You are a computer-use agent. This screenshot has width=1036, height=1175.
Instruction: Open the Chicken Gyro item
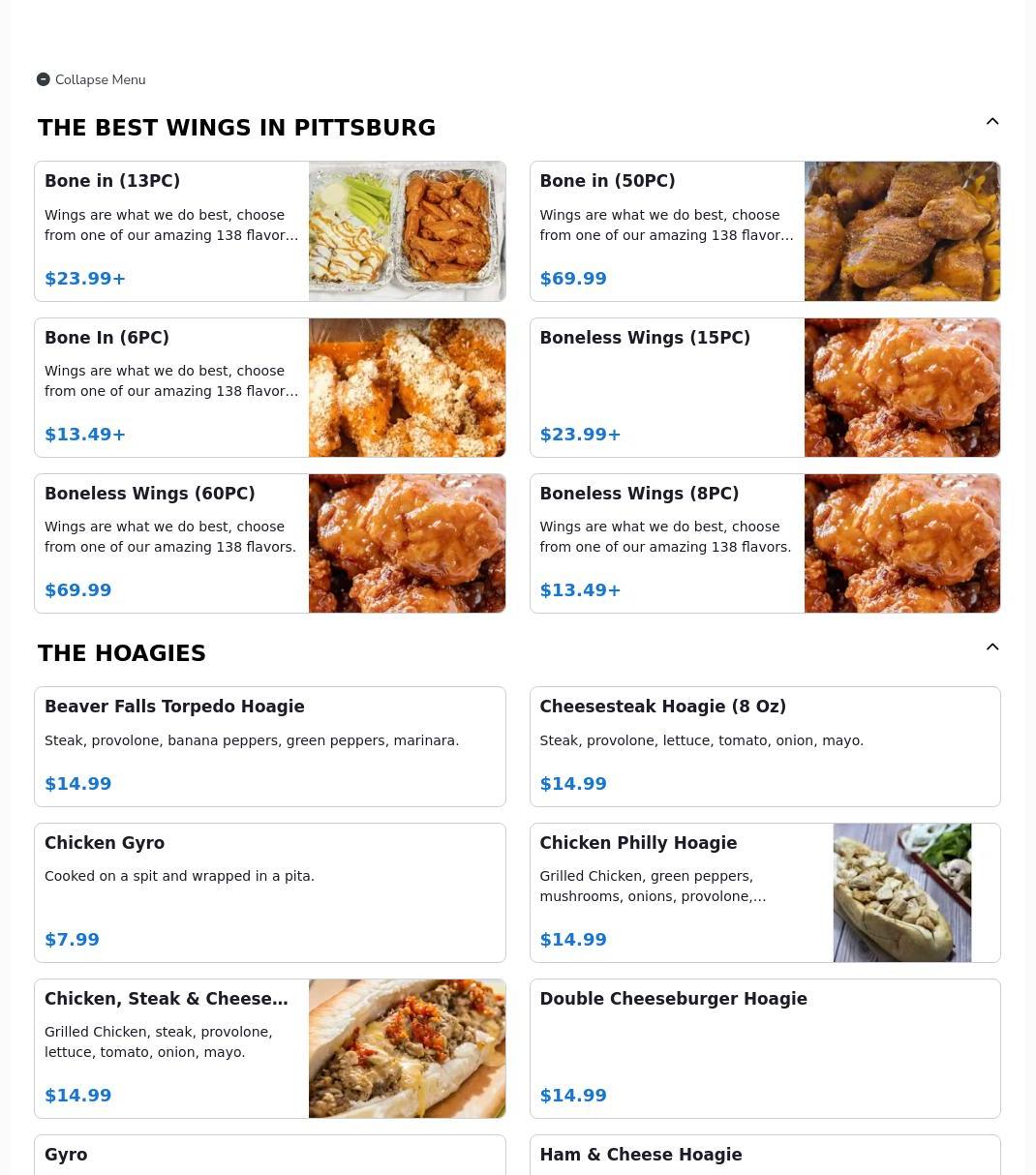[x=269, y=892]
